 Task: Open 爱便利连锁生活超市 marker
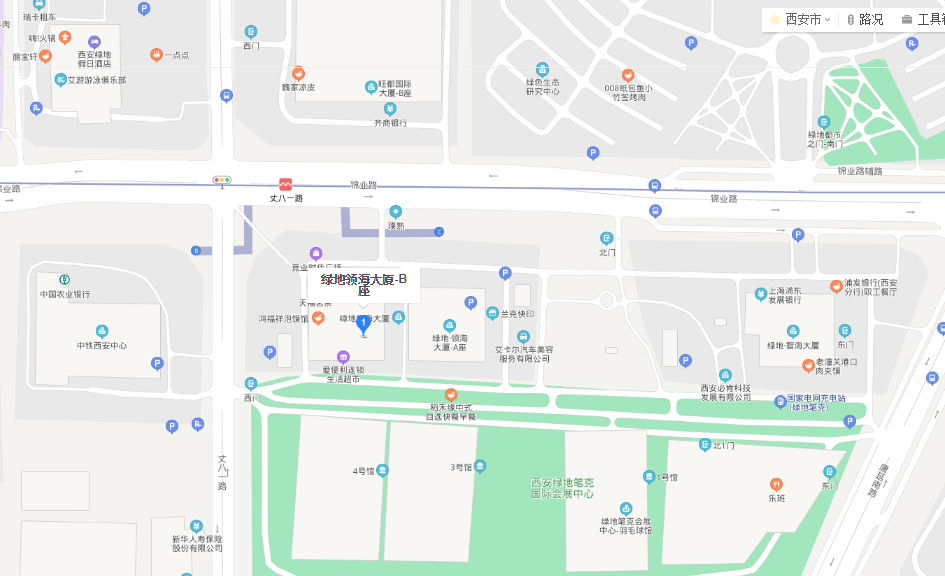pyautogui.click(x=343, y=357)
